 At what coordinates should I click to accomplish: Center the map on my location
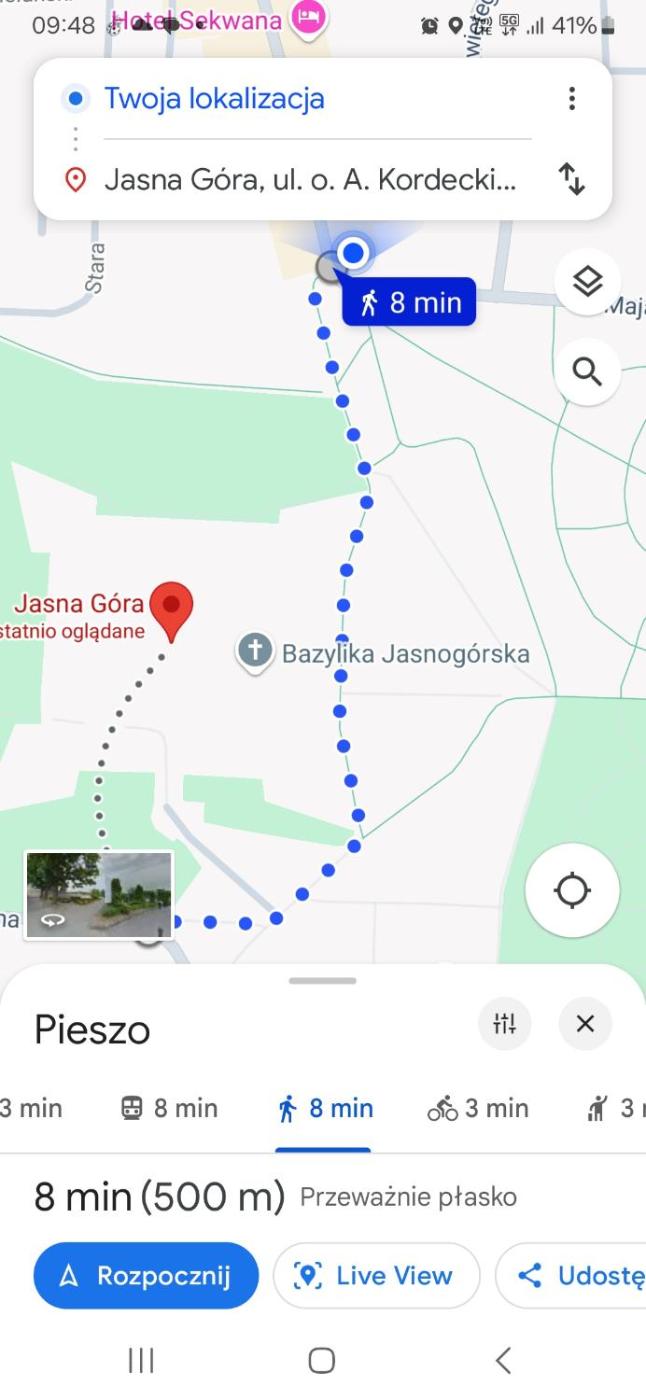click(x=572, y=890)
